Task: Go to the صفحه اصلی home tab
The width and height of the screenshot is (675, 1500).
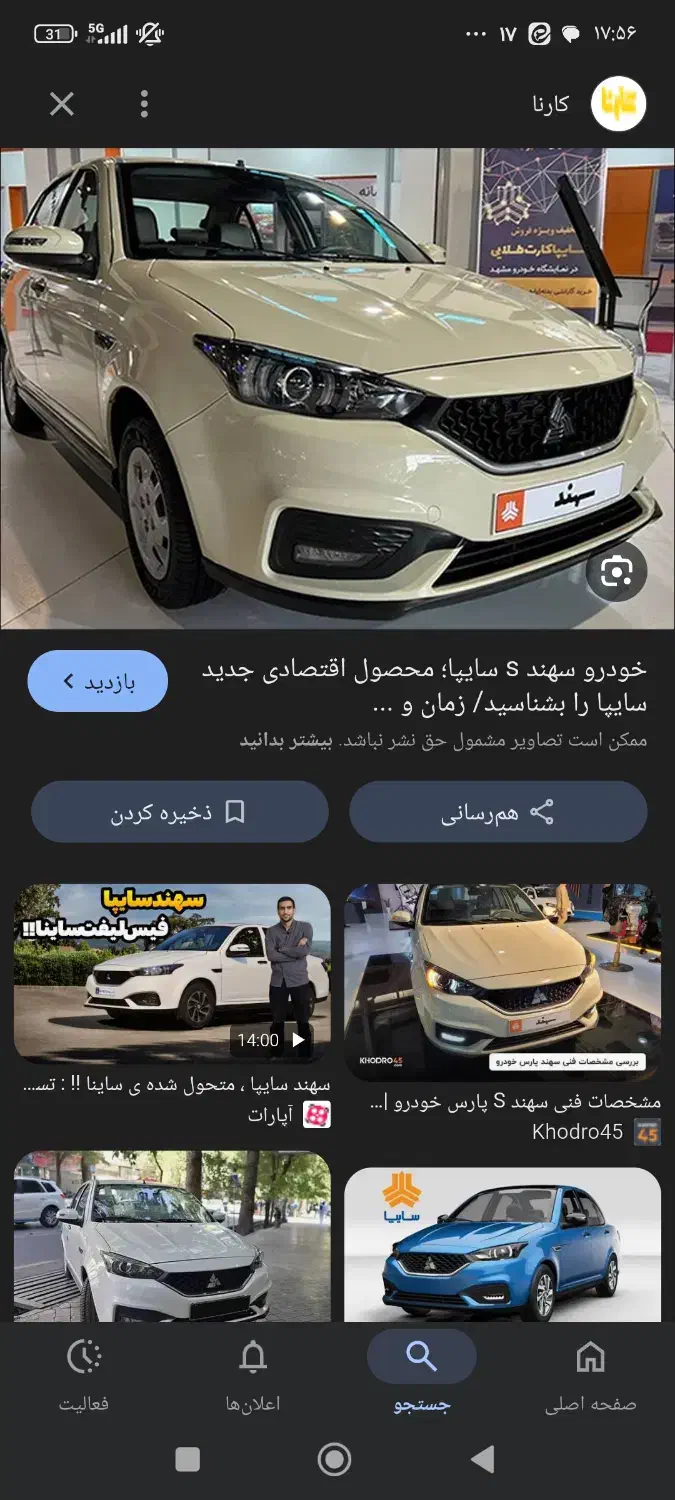Action: [x=590, y=1376]
